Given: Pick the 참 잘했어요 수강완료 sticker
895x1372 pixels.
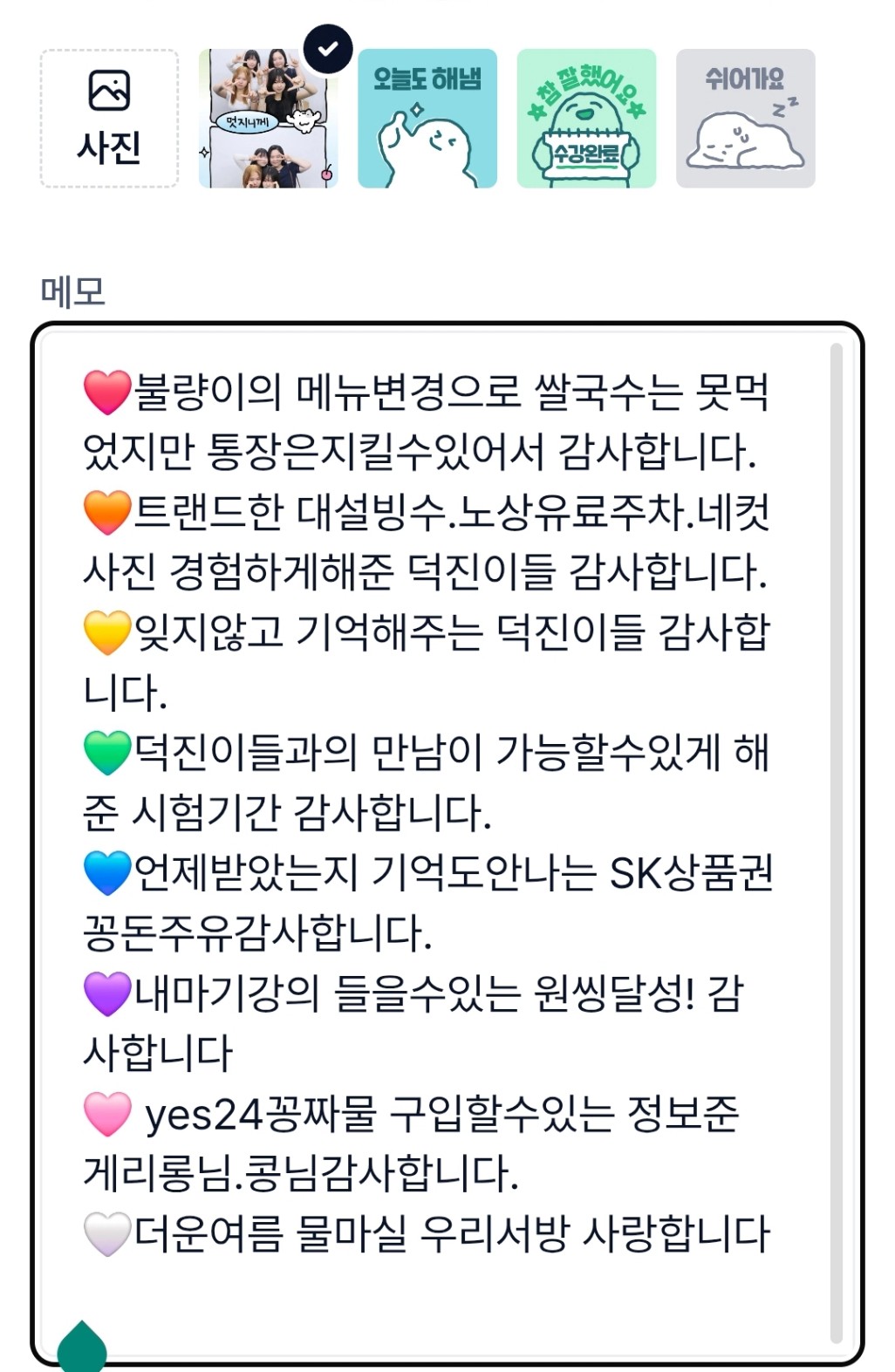Looking at the screenshot, I should point(586,119).
